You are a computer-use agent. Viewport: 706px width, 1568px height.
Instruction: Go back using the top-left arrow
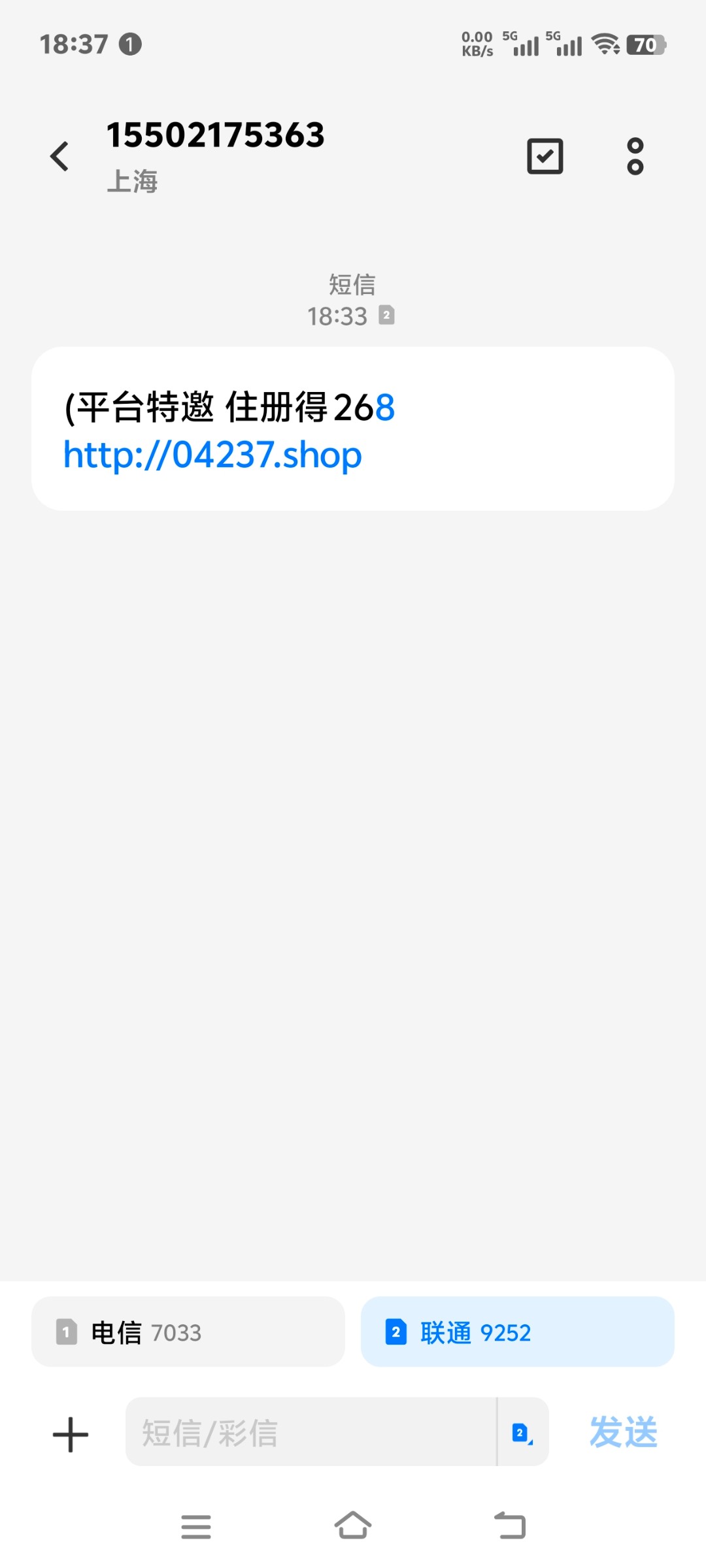point(59,156)
